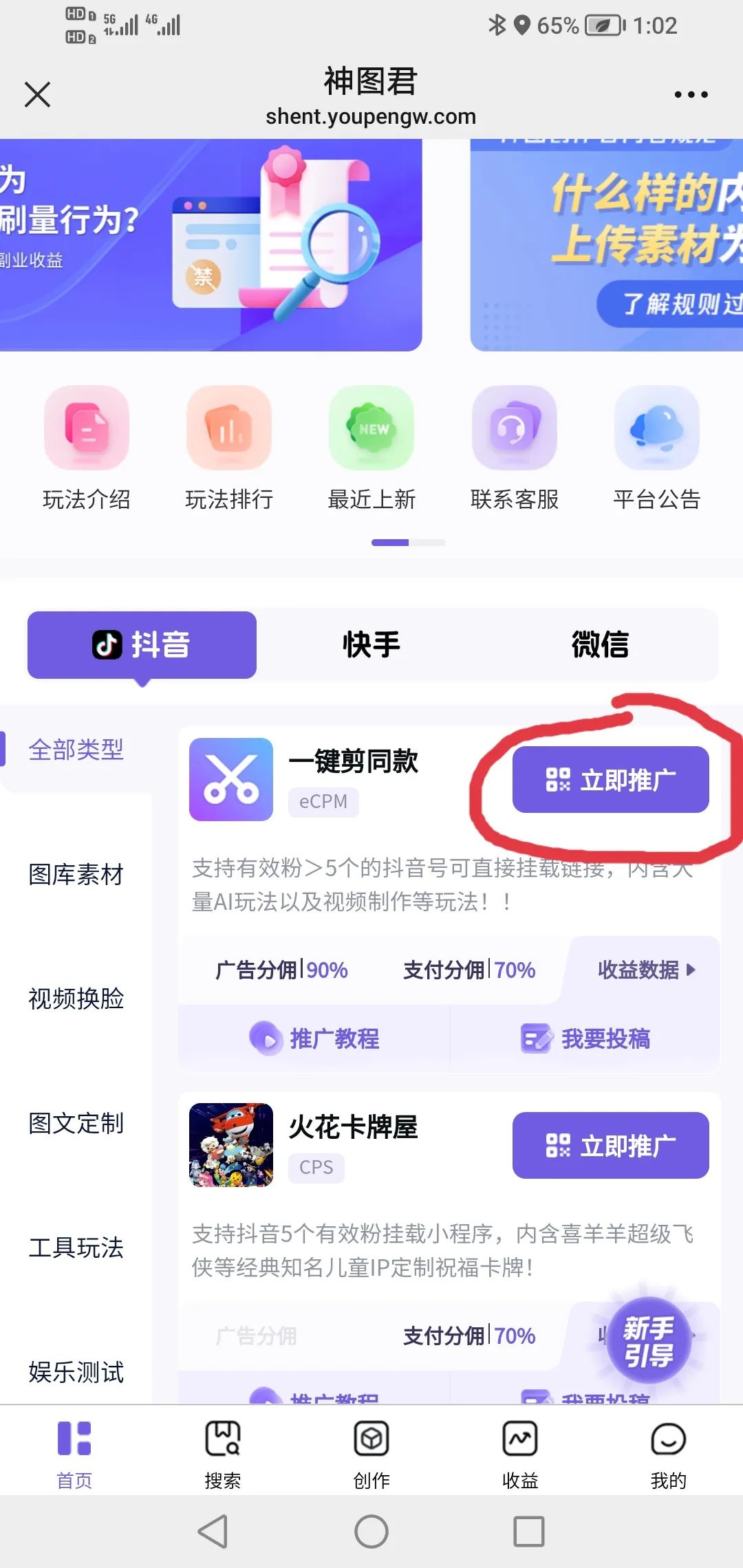743x1568 pixels.
Task: Select the 图库素材 category
Action: point(76,875)
